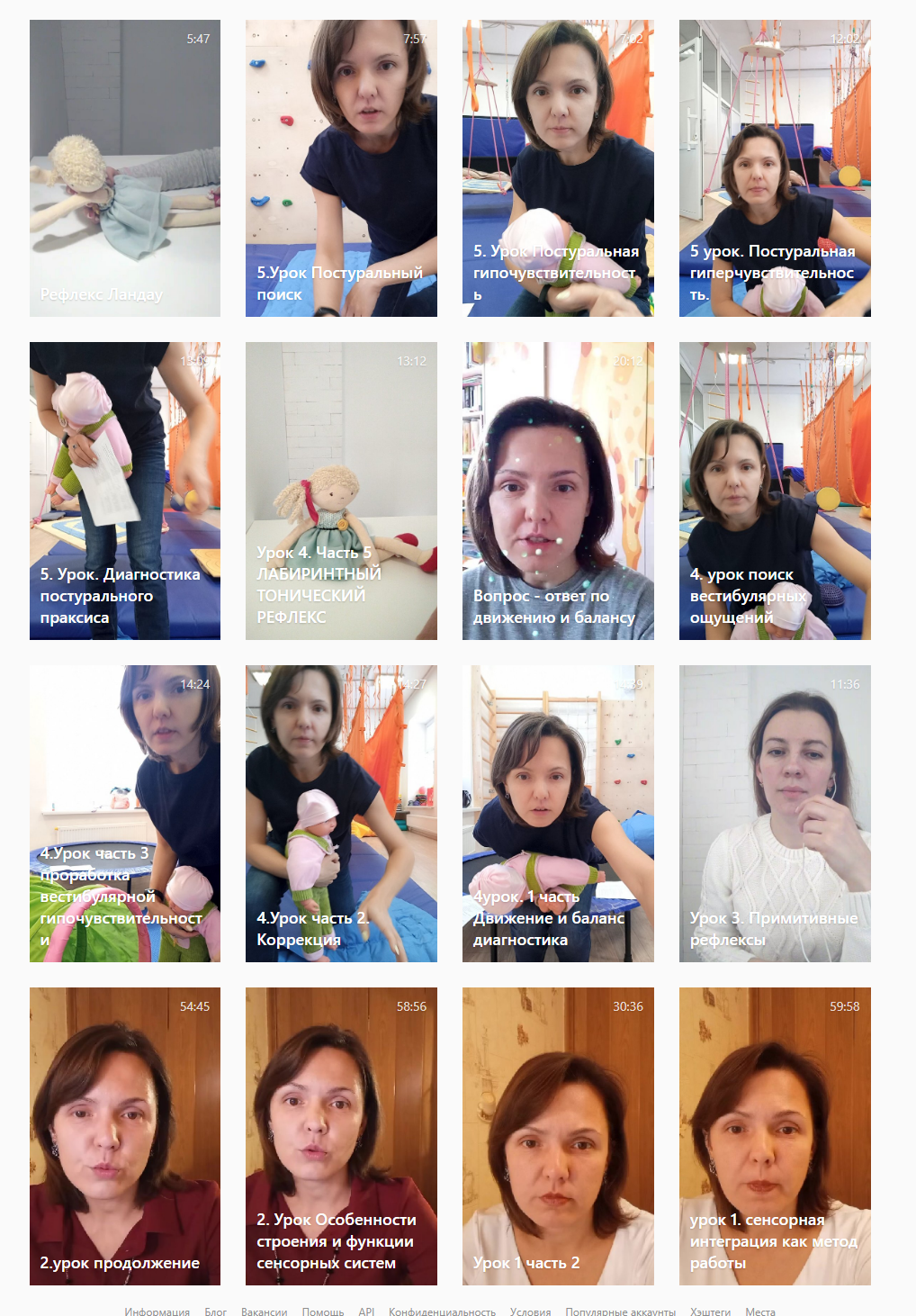Open the Помощь footer link
Viewport: 916px width, 1316px height.
(x=322, y=1311)
